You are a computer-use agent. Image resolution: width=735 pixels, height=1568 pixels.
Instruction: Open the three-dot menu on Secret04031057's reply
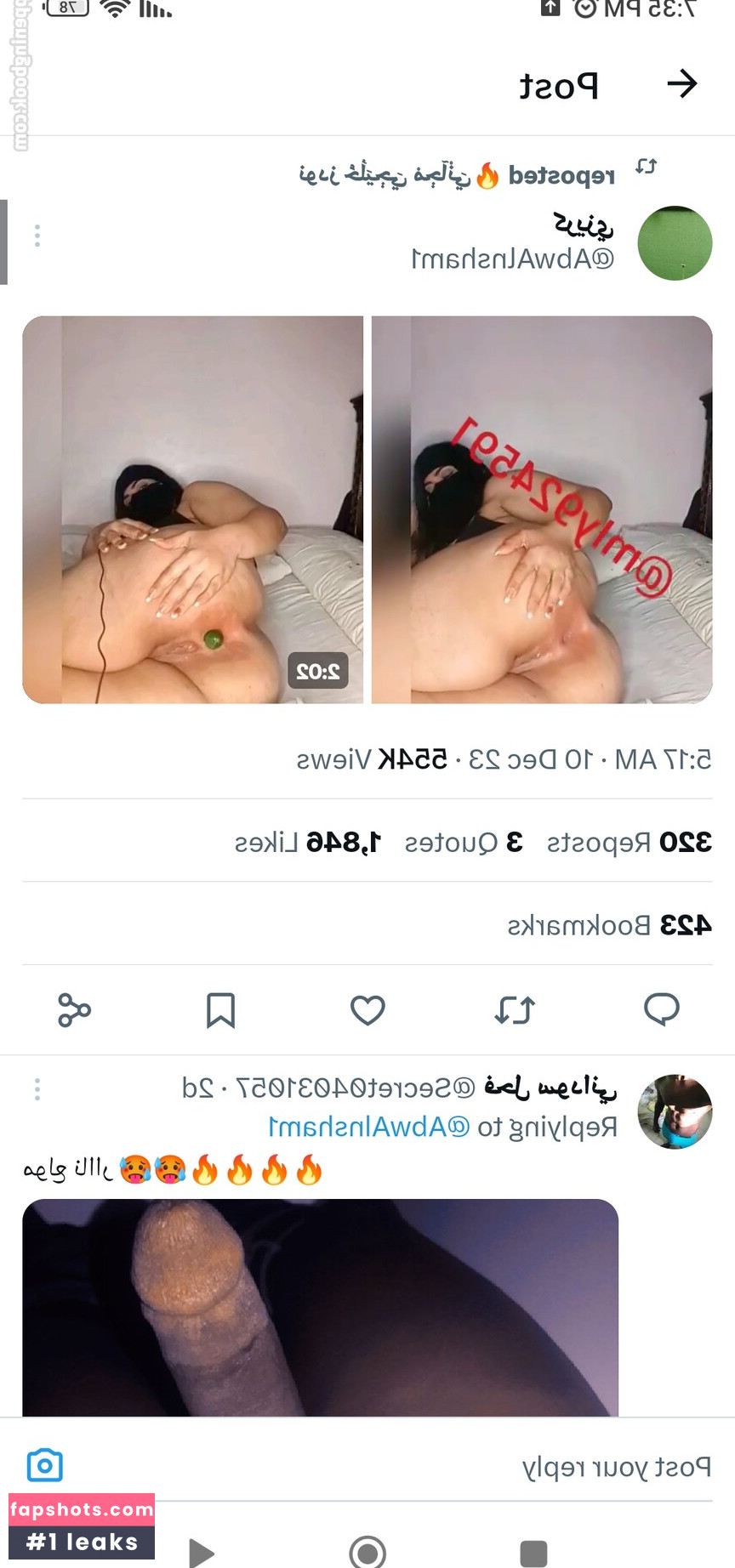point(37,1089)
